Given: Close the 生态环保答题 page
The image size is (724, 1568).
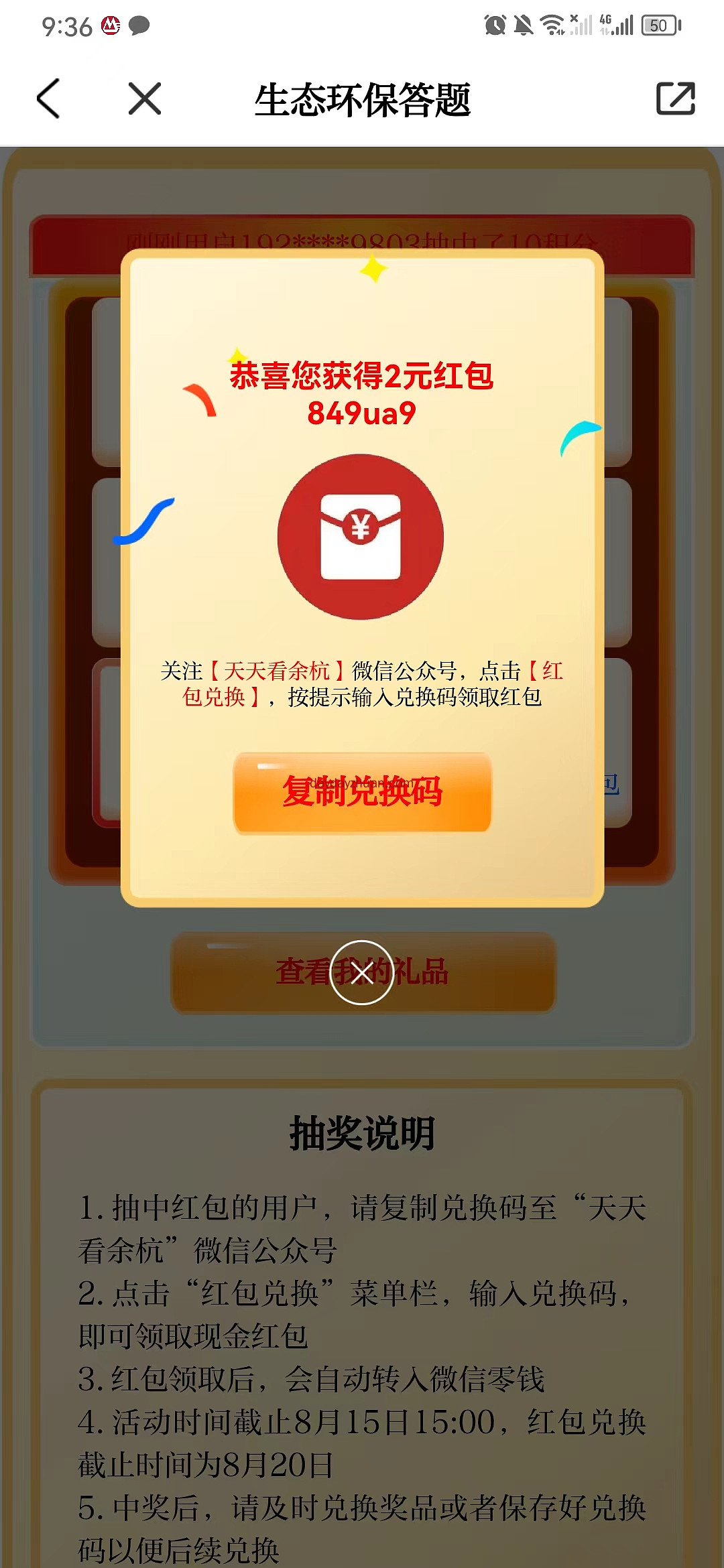Looking at the screenshot, I should pyautogui.click(x=145, y=99).
